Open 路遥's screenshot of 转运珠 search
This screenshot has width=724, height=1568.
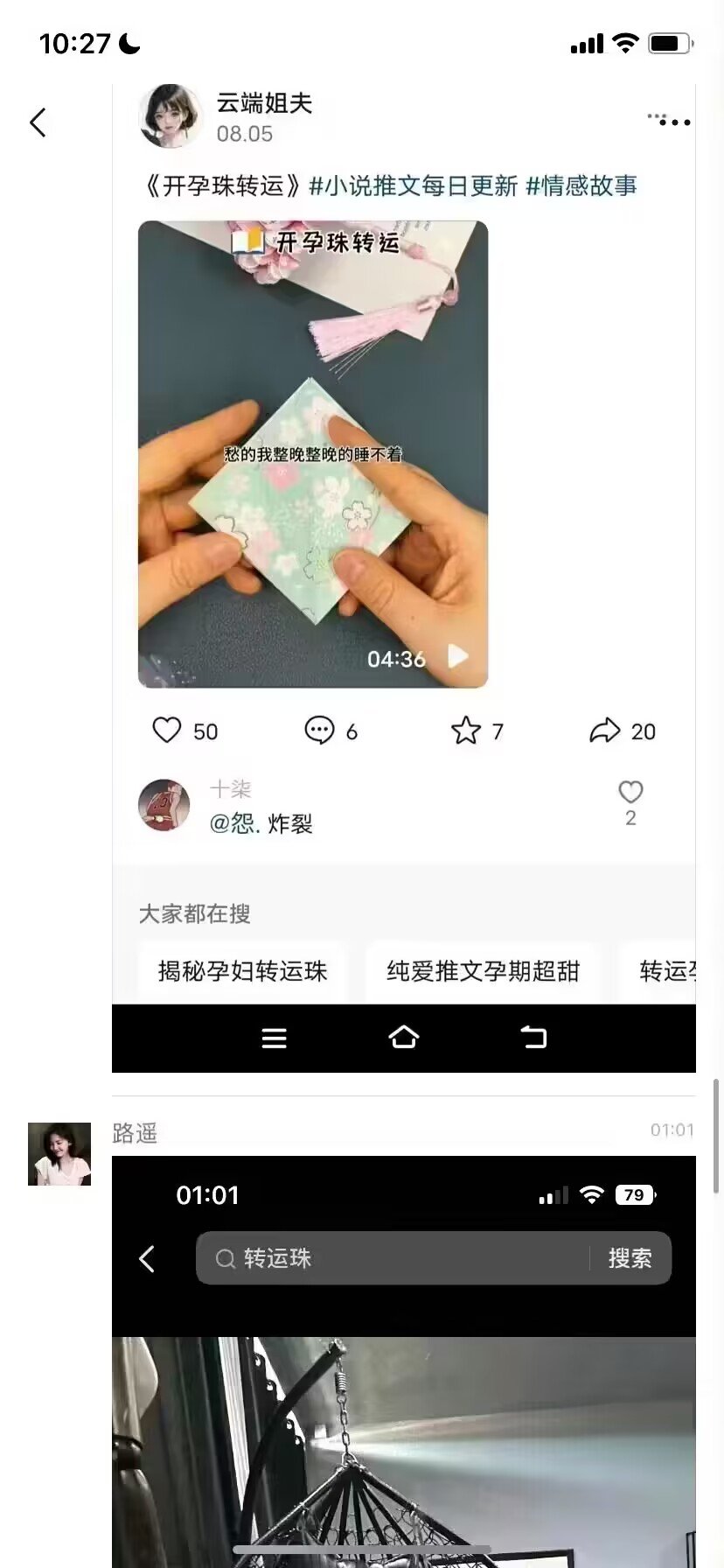click(403, 1365)
